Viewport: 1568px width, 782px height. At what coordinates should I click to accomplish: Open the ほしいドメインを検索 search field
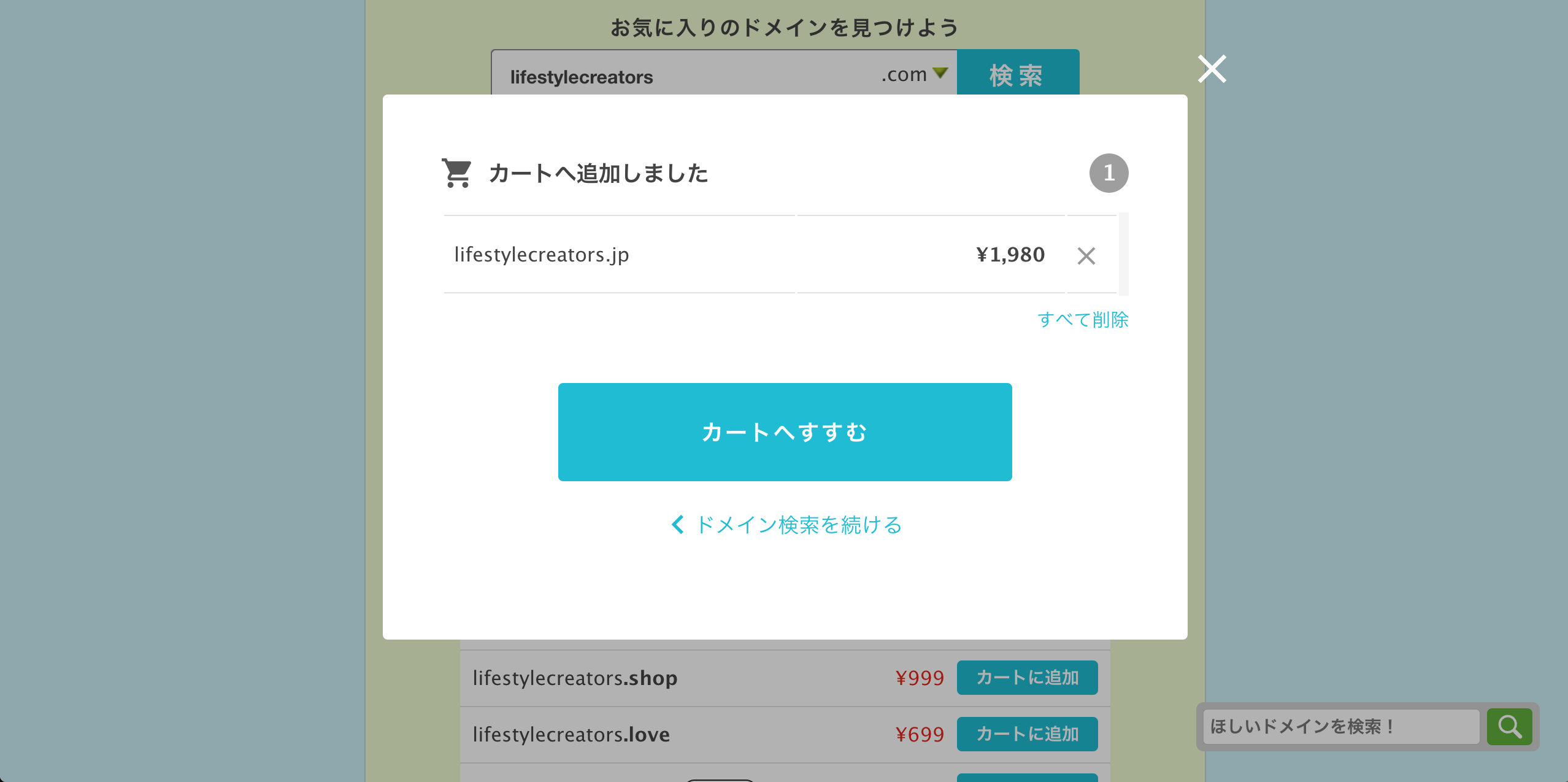coord(1340,727)
